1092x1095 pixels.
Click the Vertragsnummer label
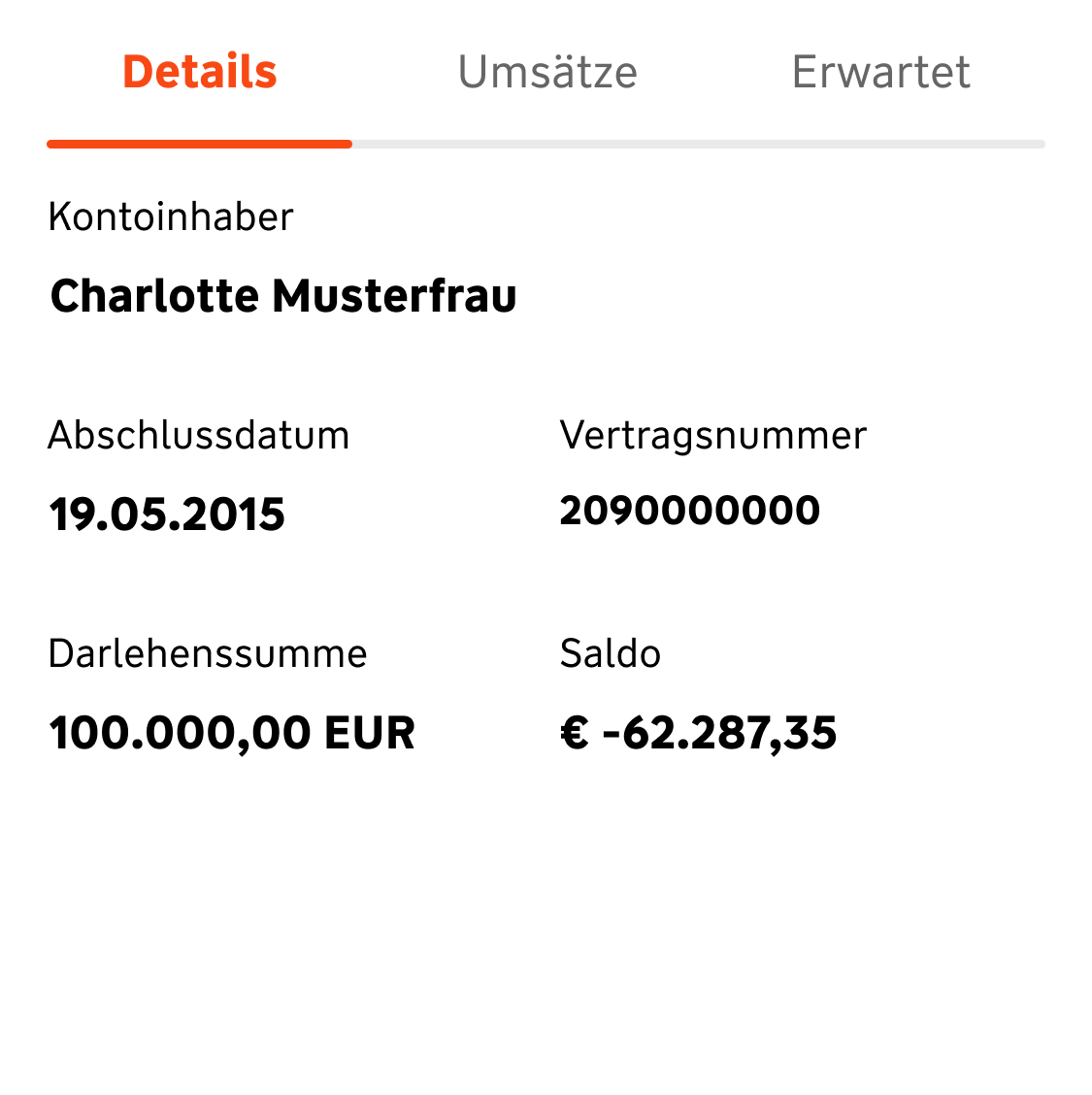pos(712,436)
